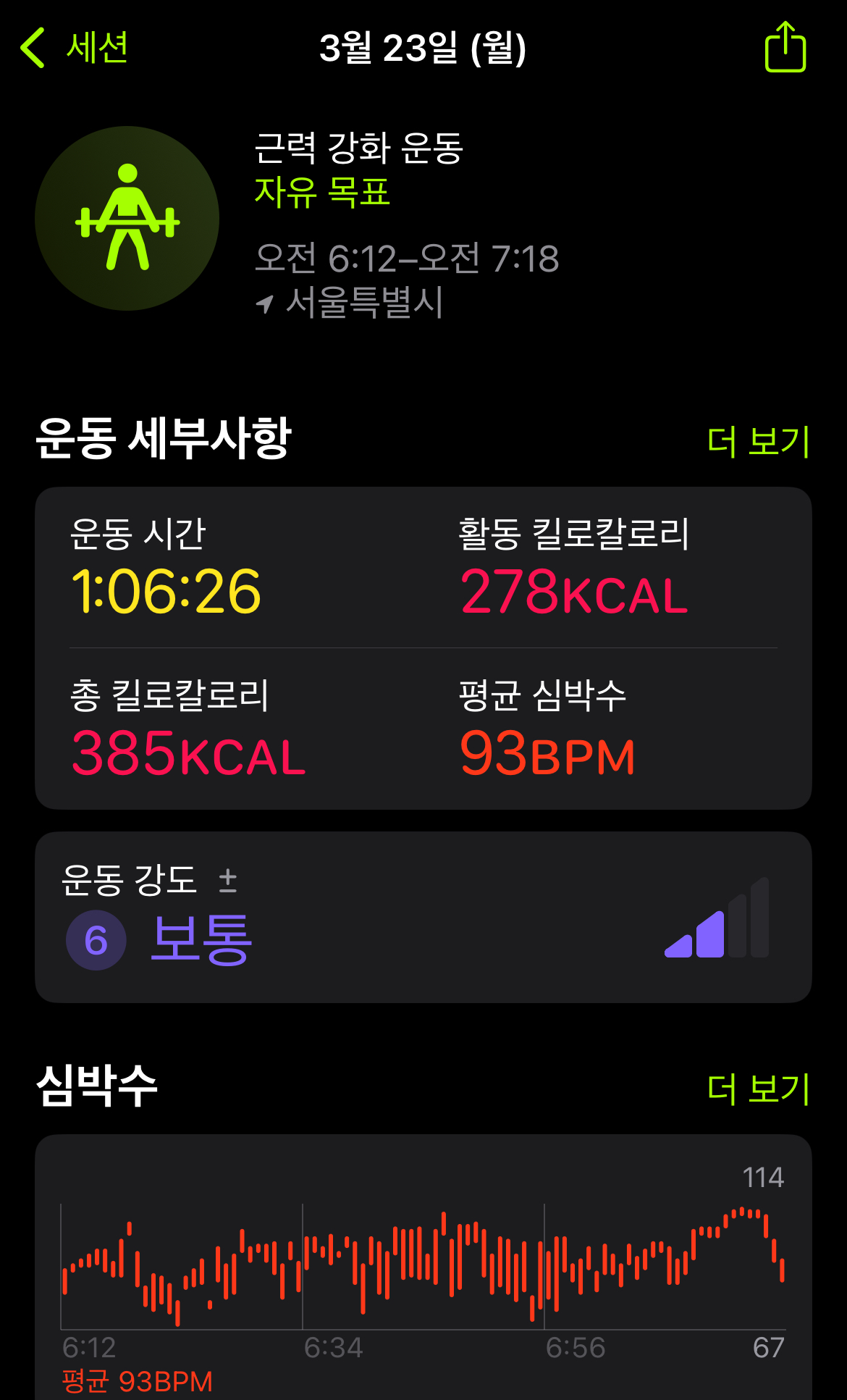Open 더 보기 for 운동 세부사항
The image size is (847, 1400).
point(758,440)
